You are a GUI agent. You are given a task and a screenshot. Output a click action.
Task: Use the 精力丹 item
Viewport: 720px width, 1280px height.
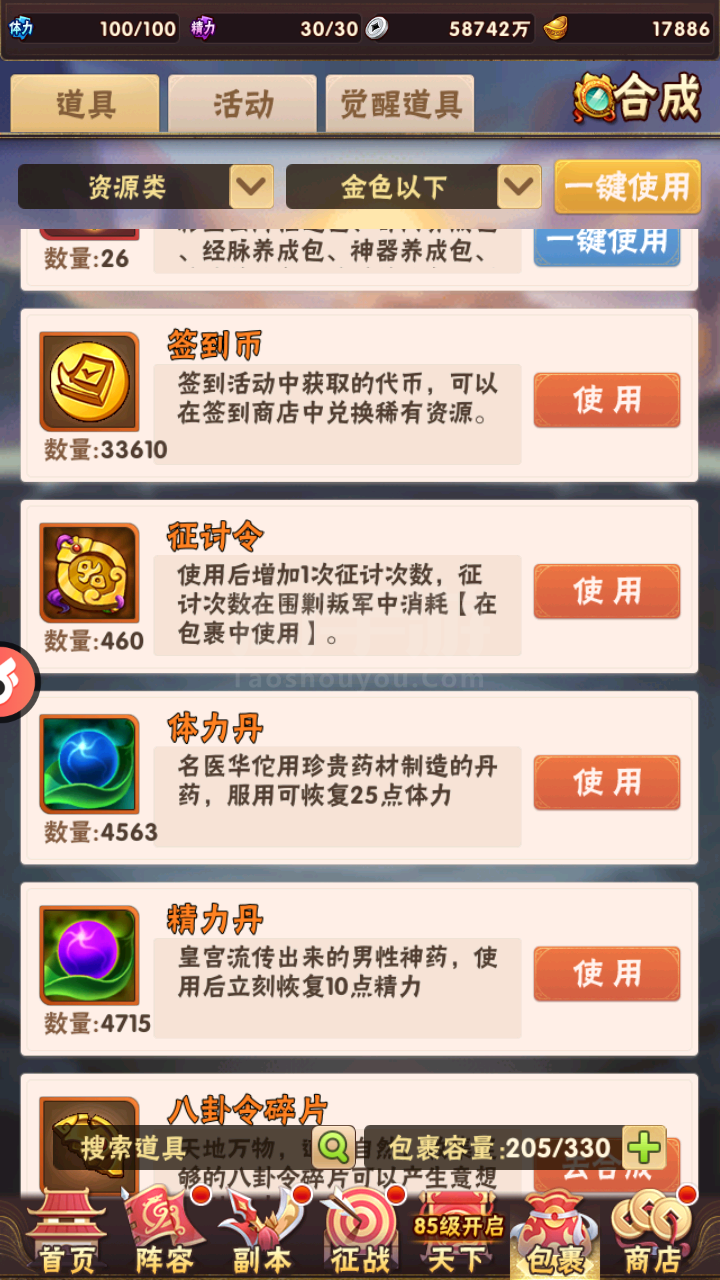click(x=607, y=973)
